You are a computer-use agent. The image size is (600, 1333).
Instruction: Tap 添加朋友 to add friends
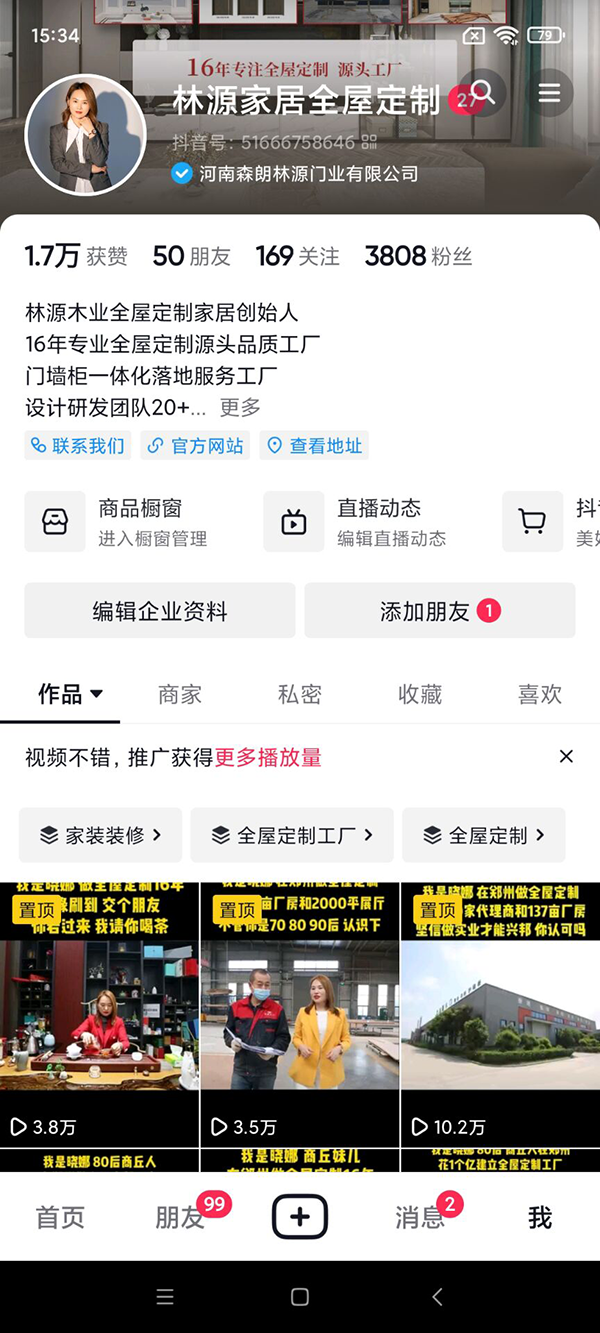(438, 611)
